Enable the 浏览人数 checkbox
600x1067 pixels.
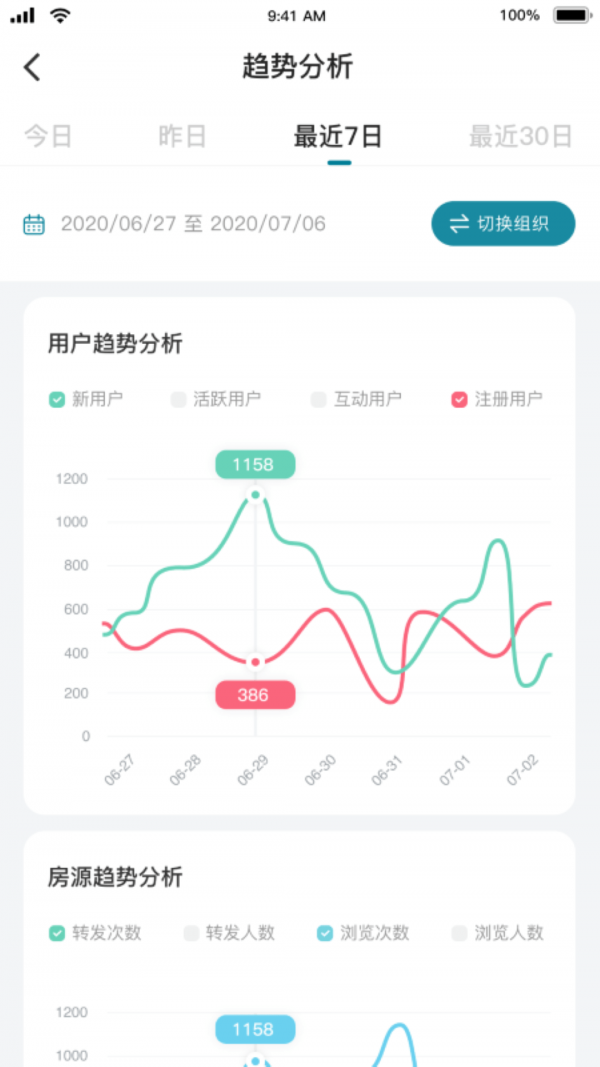pyautogui.click(x=460, y=933)
